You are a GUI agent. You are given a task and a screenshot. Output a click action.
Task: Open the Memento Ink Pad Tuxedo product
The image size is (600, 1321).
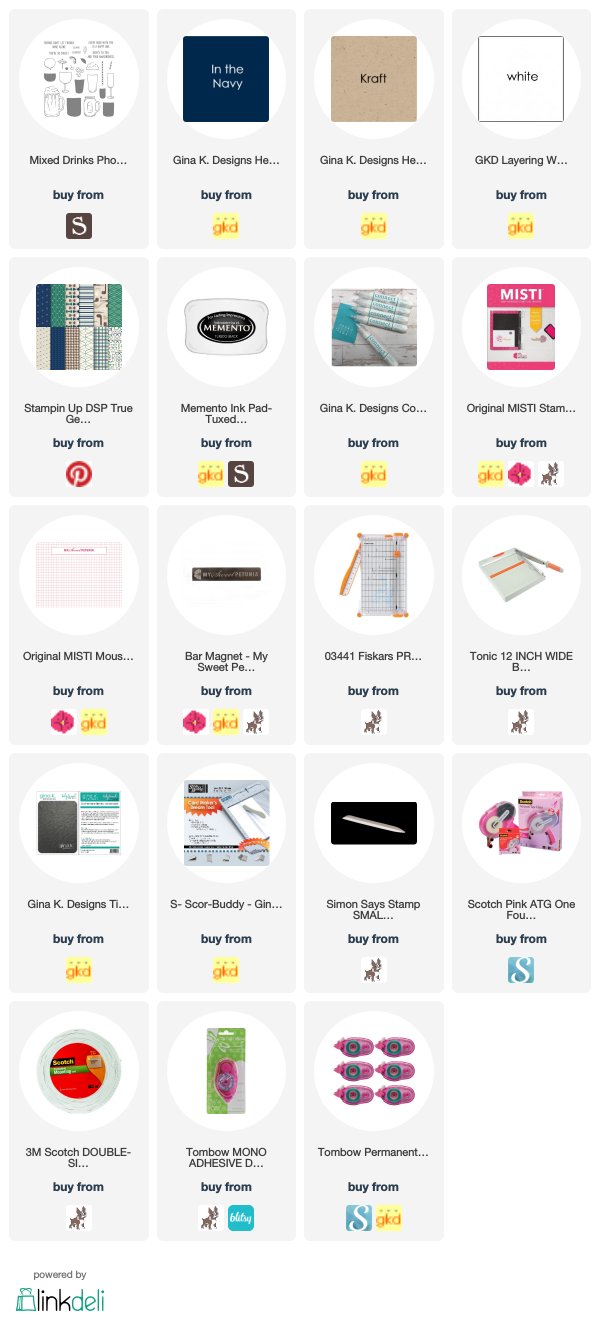226,327
